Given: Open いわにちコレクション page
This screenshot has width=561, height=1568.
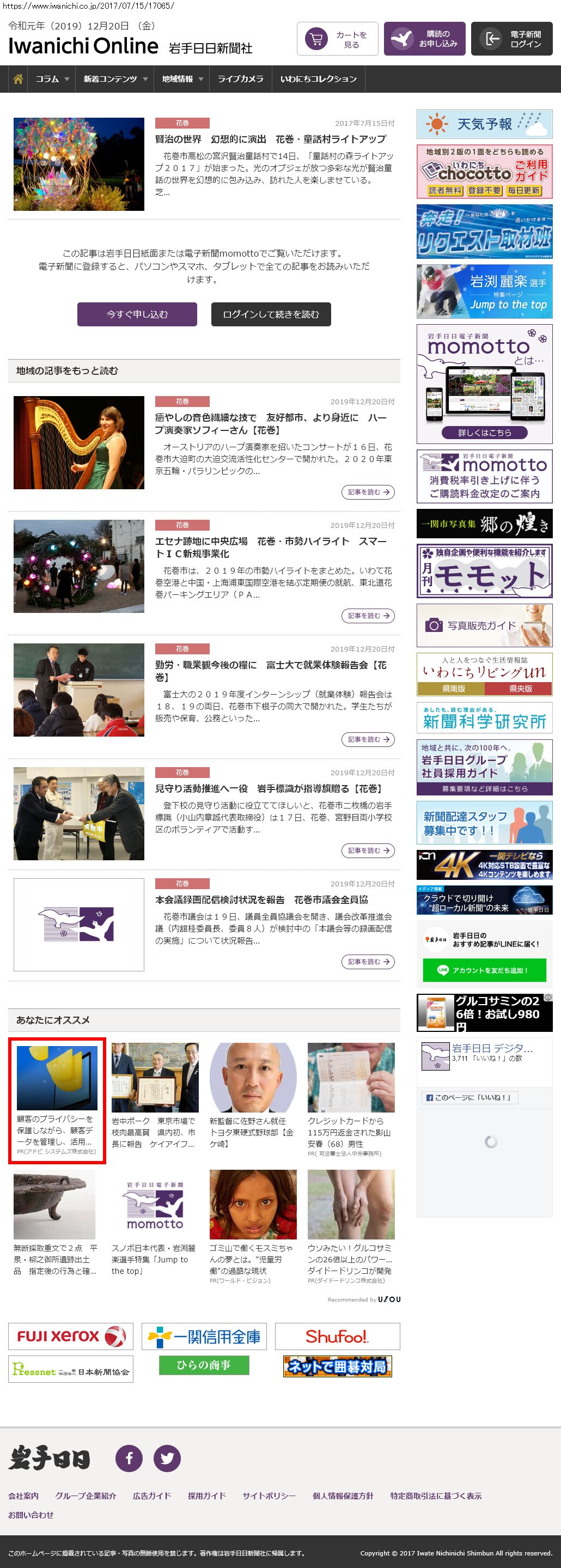Looking at the screenshot, I should 318,79.
